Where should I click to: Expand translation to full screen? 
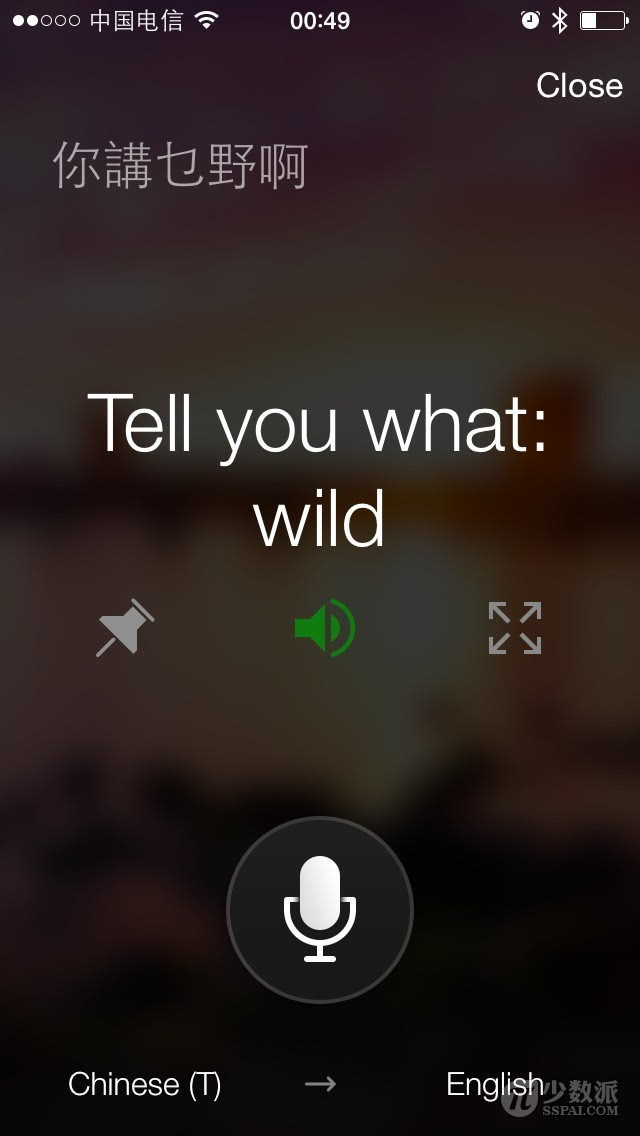[x=515, y=628]
